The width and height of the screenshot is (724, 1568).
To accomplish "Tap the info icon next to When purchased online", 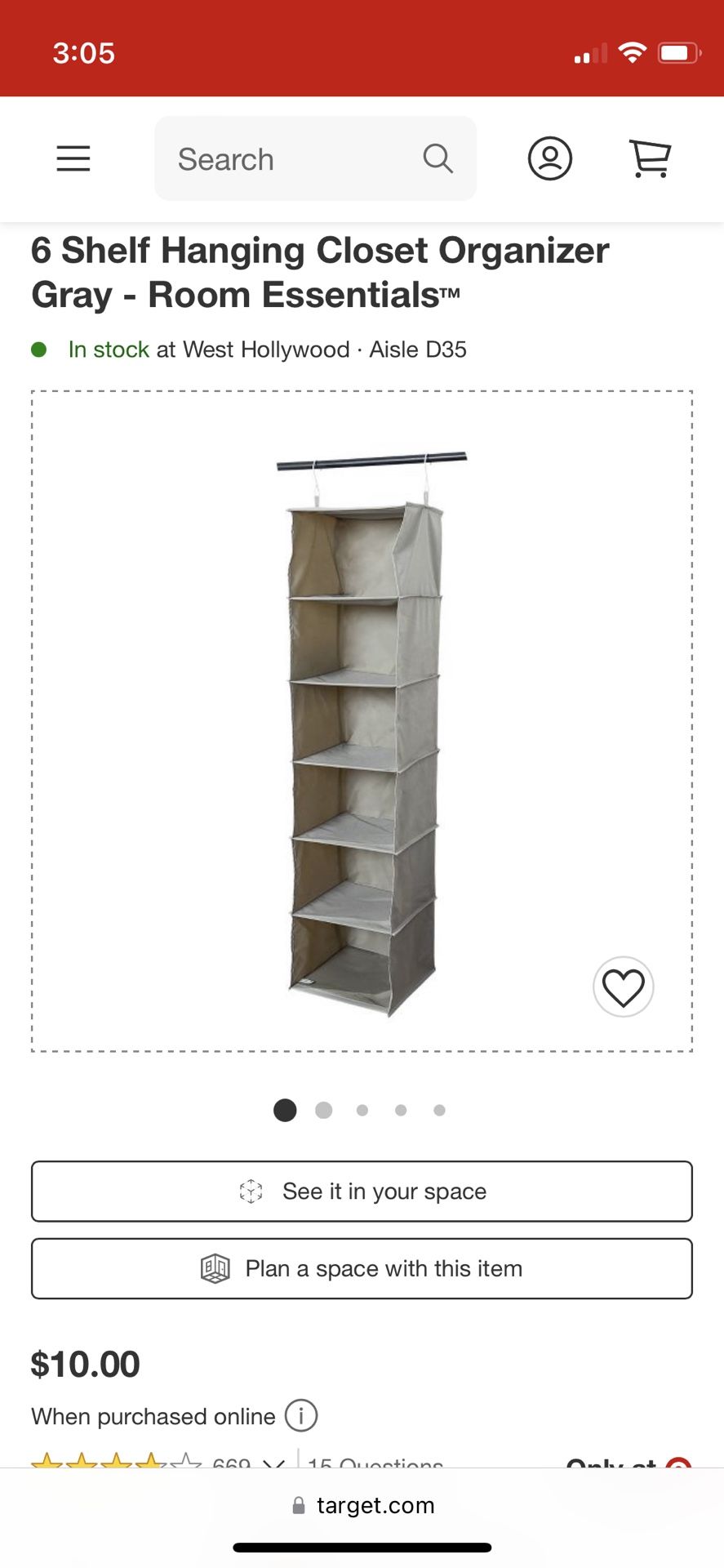I will click(300, 1415).
